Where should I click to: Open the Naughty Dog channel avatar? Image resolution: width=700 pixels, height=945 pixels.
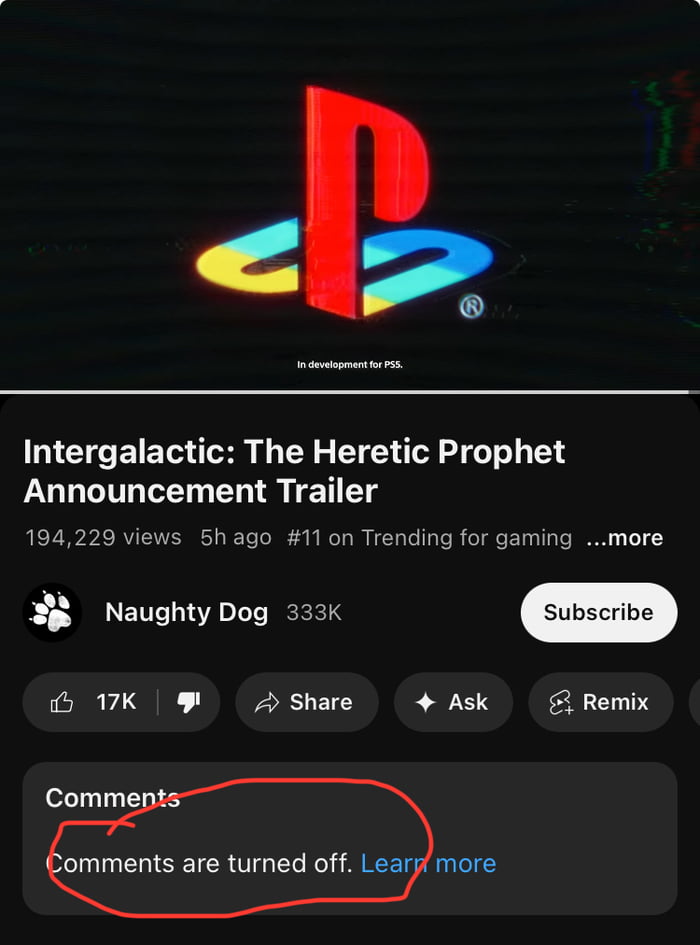[52, 612]
